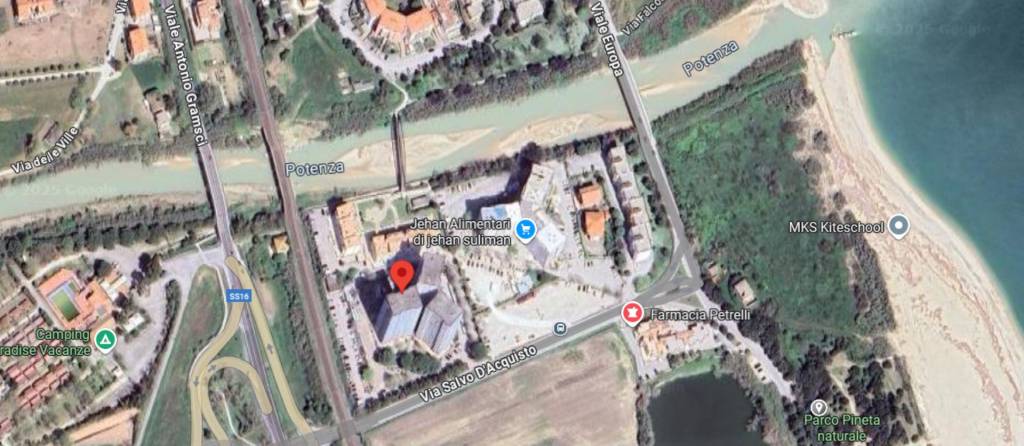Screen dimensions: 1024x446
Task: Open Parco Pineta naturale marker
Action: [x=819, y=407]
